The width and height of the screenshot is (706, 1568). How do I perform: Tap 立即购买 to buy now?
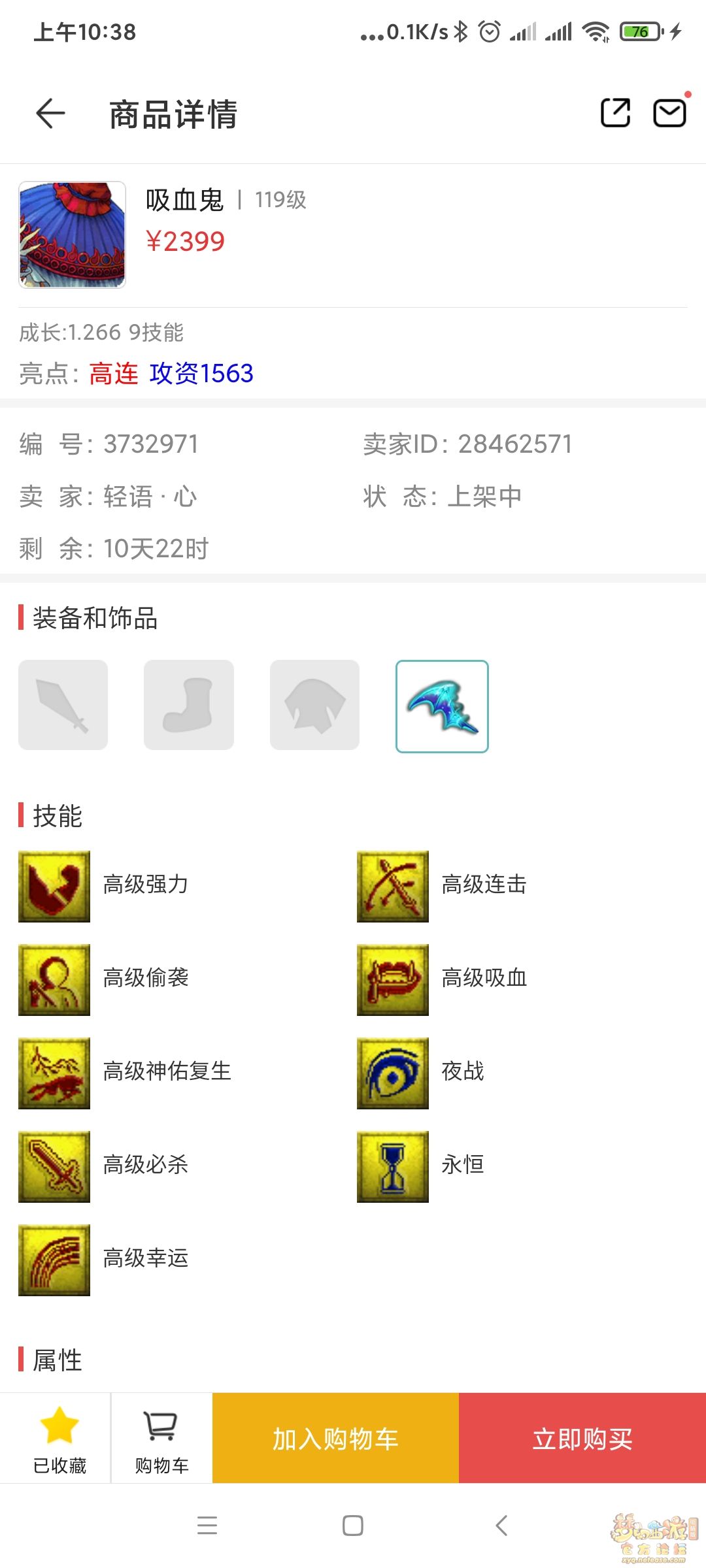point(582,1439)
